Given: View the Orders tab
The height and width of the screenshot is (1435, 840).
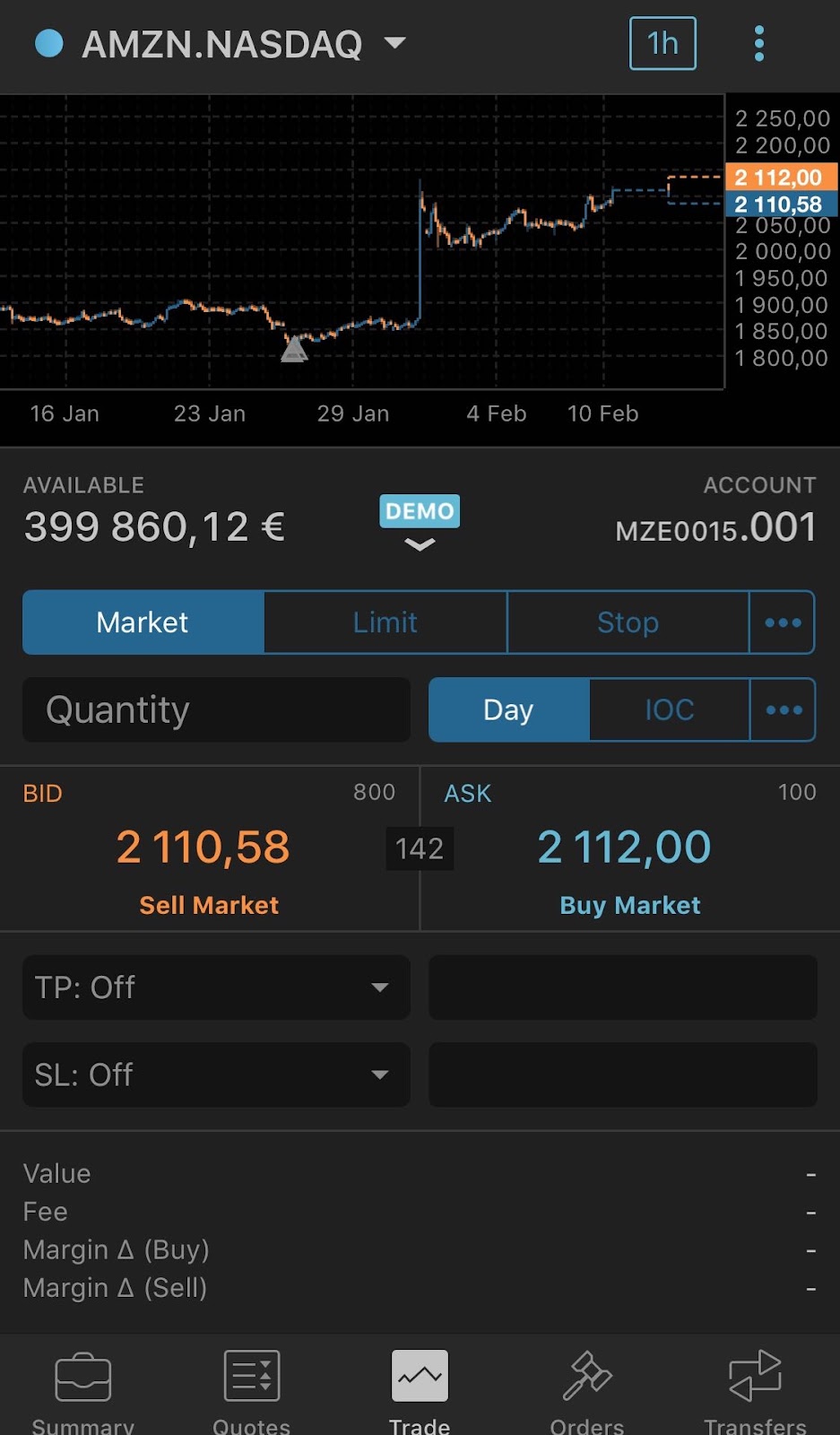Looking at the screenshot, I should click(587, 1390).
